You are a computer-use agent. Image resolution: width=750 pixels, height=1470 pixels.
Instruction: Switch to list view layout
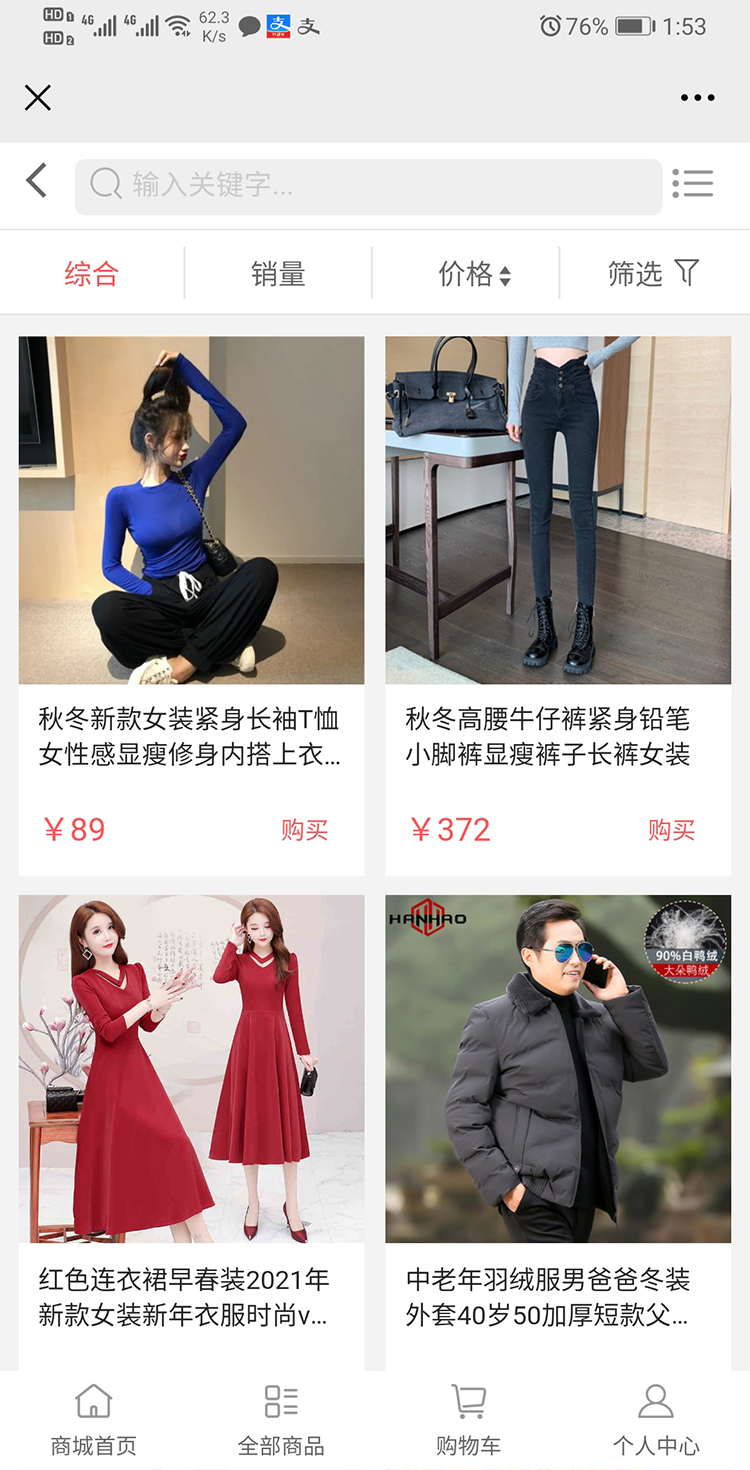point(693,184)
